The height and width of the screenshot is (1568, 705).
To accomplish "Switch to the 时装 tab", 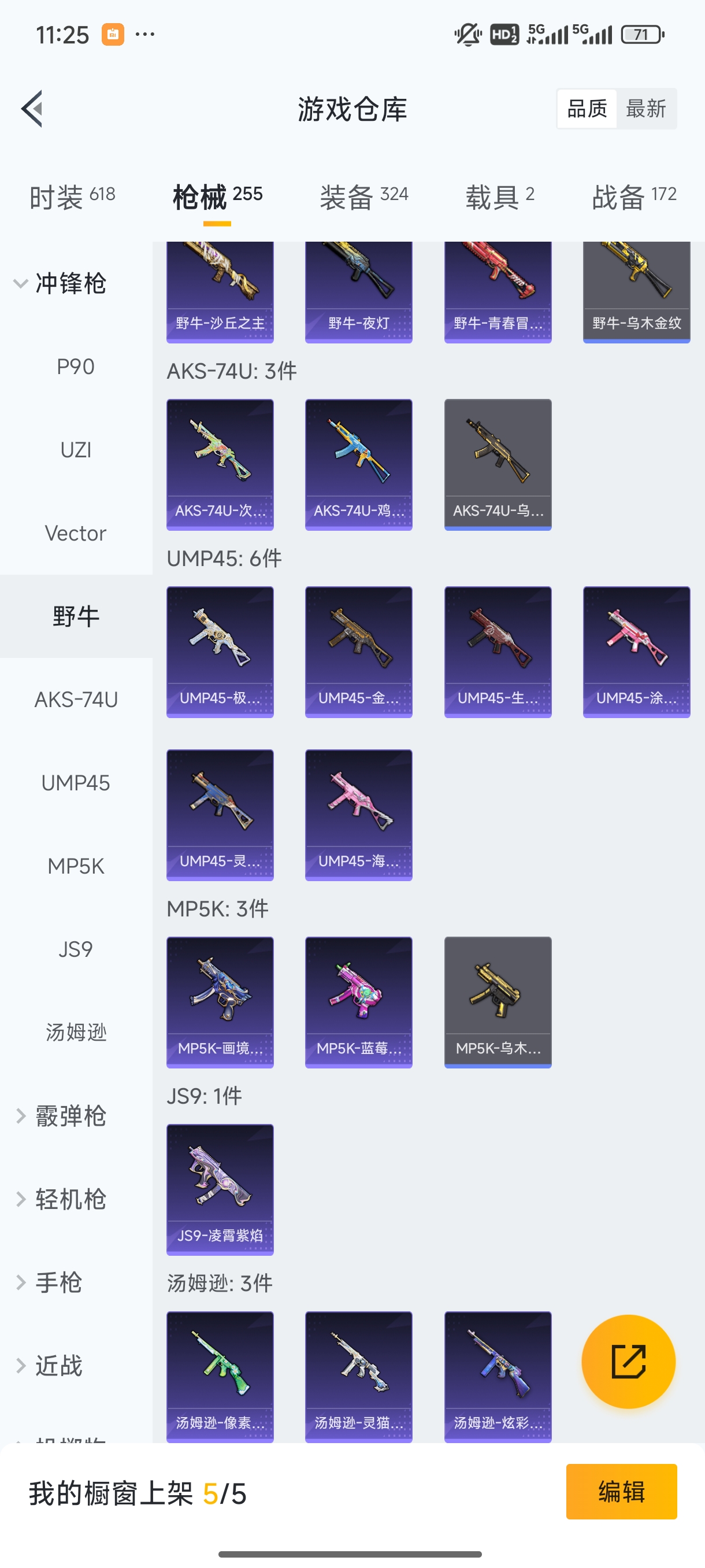I will (x=72, y=197).
